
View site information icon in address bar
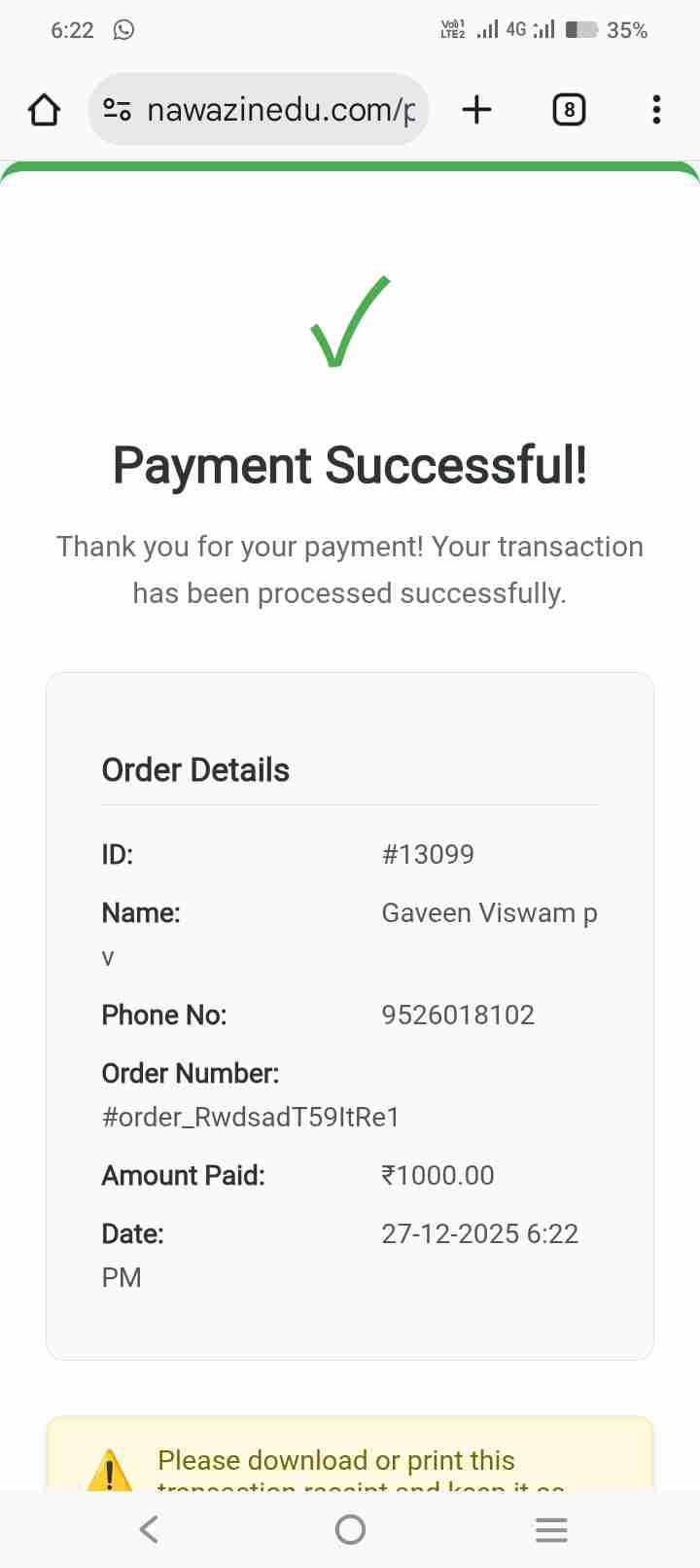coord(118,110)
